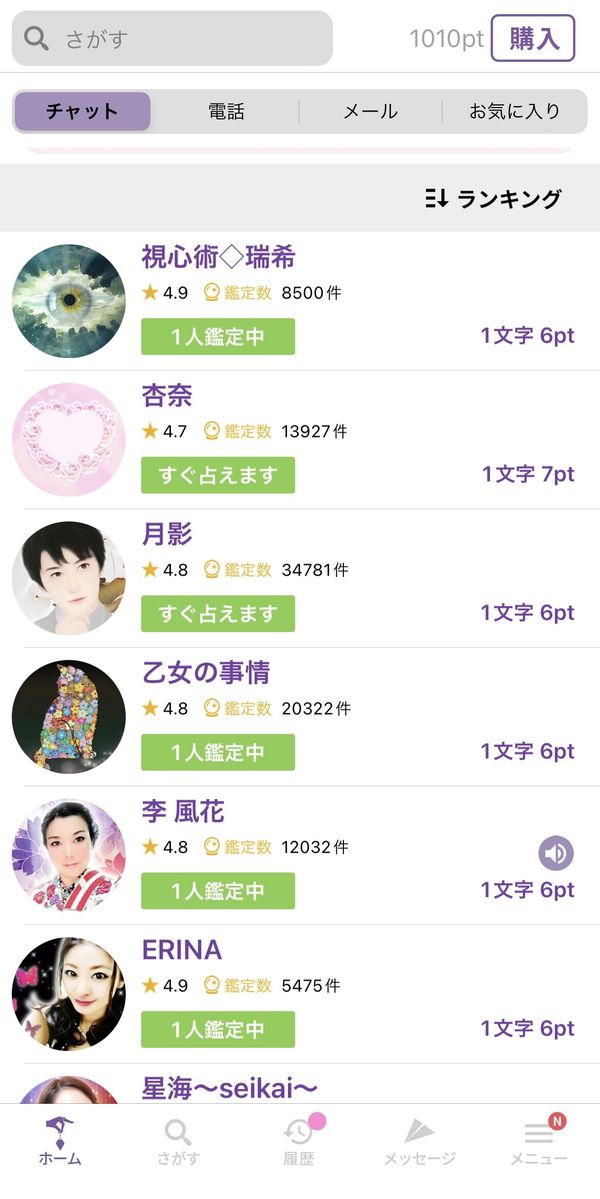Tap the さがす search field
Screen dimensions: 600x1199
[172, 37]
